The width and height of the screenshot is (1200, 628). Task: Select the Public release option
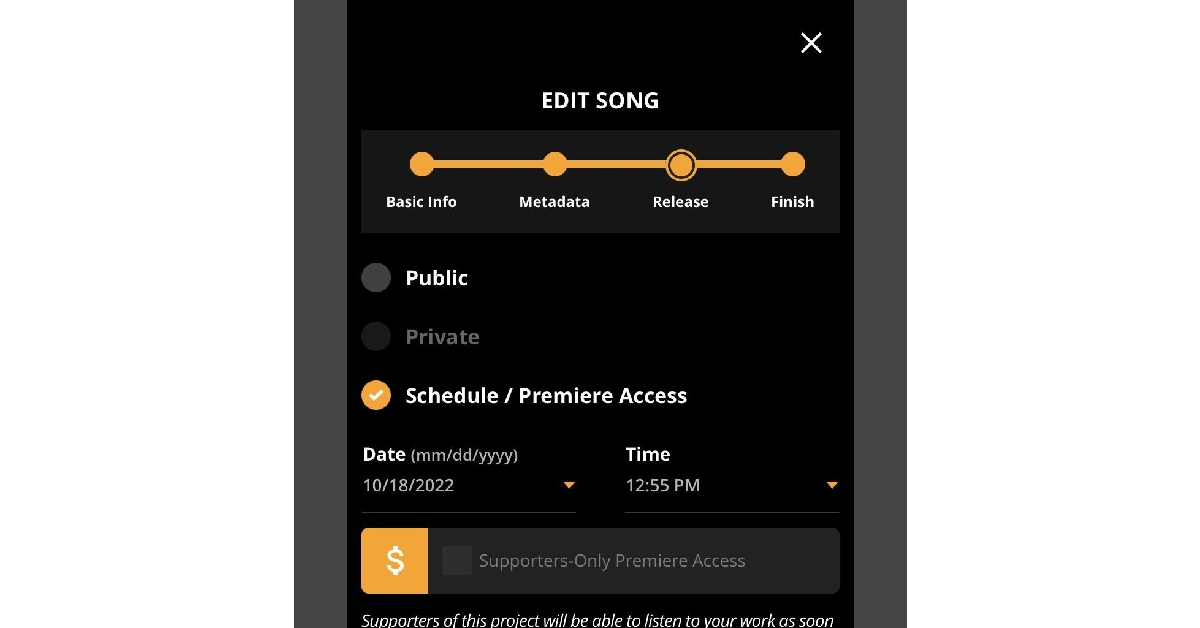coord(376,278)
